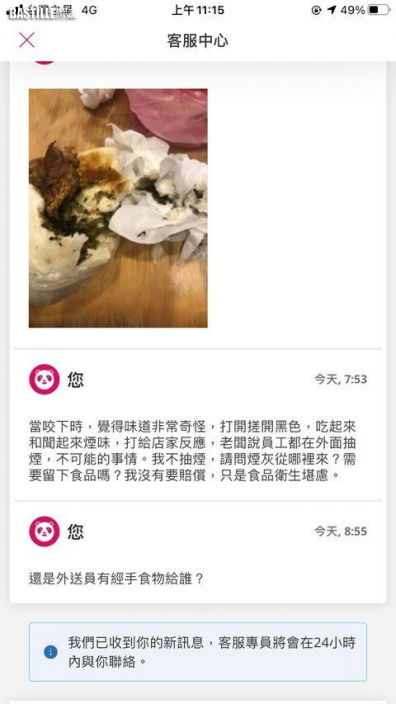The image size is (396, 704).
Task: Close the 客服中心 customer service screen
Action: [x=26, y=40]
